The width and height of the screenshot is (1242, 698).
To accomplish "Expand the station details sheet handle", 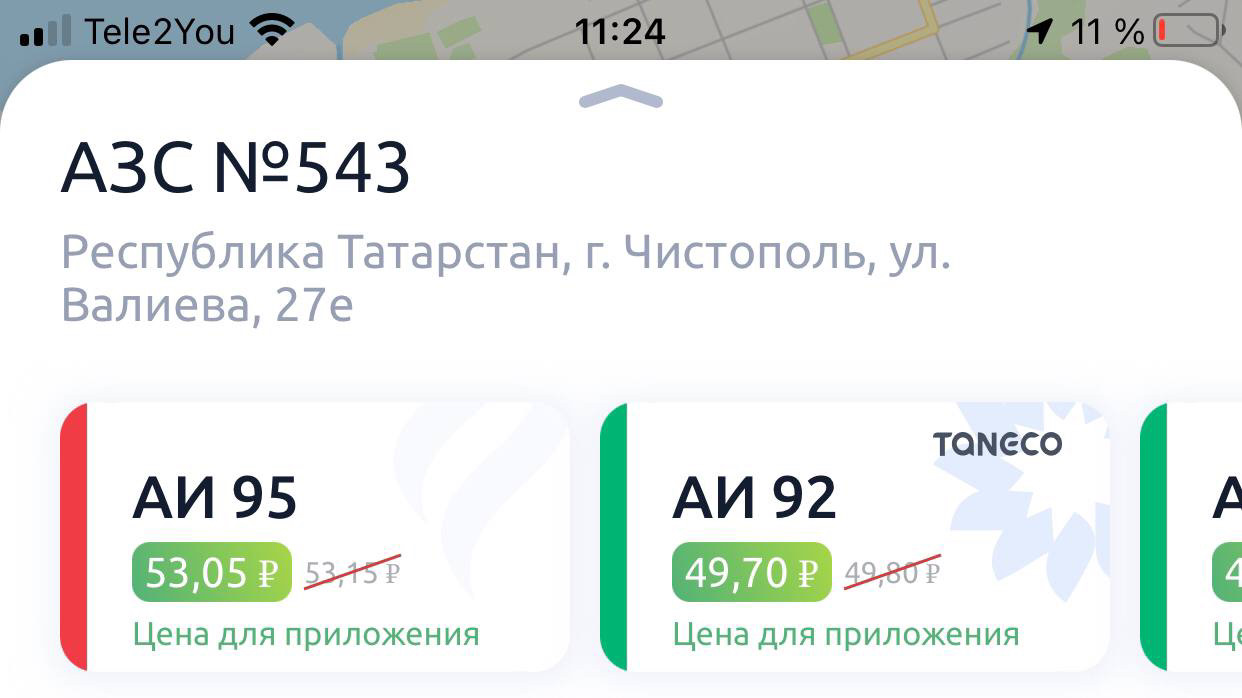I will click(x=621, y=97).
